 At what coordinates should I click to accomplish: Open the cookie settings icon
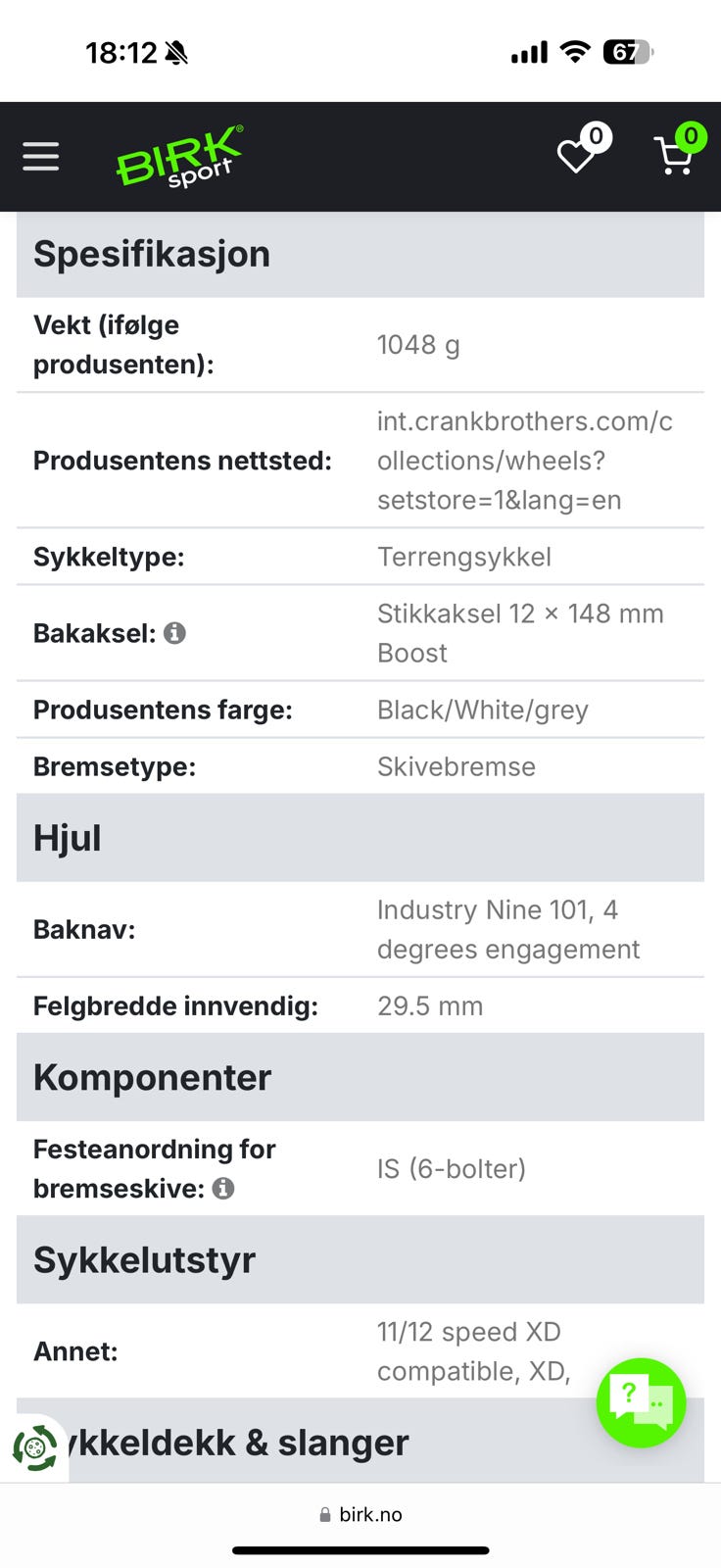click(35, 1448)
